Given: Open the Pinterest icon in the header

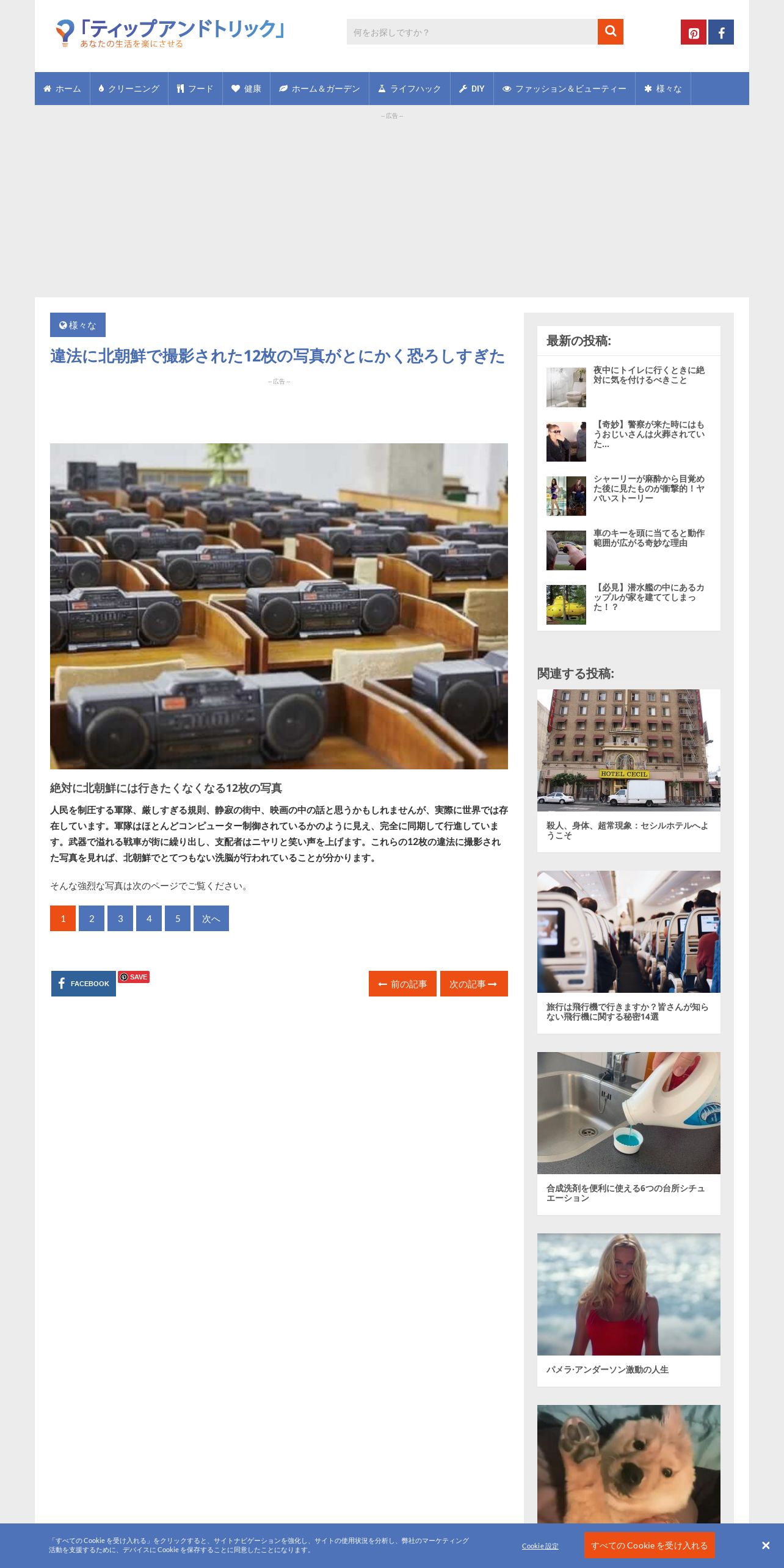Looking at the screenshot, I should (694, 32).
